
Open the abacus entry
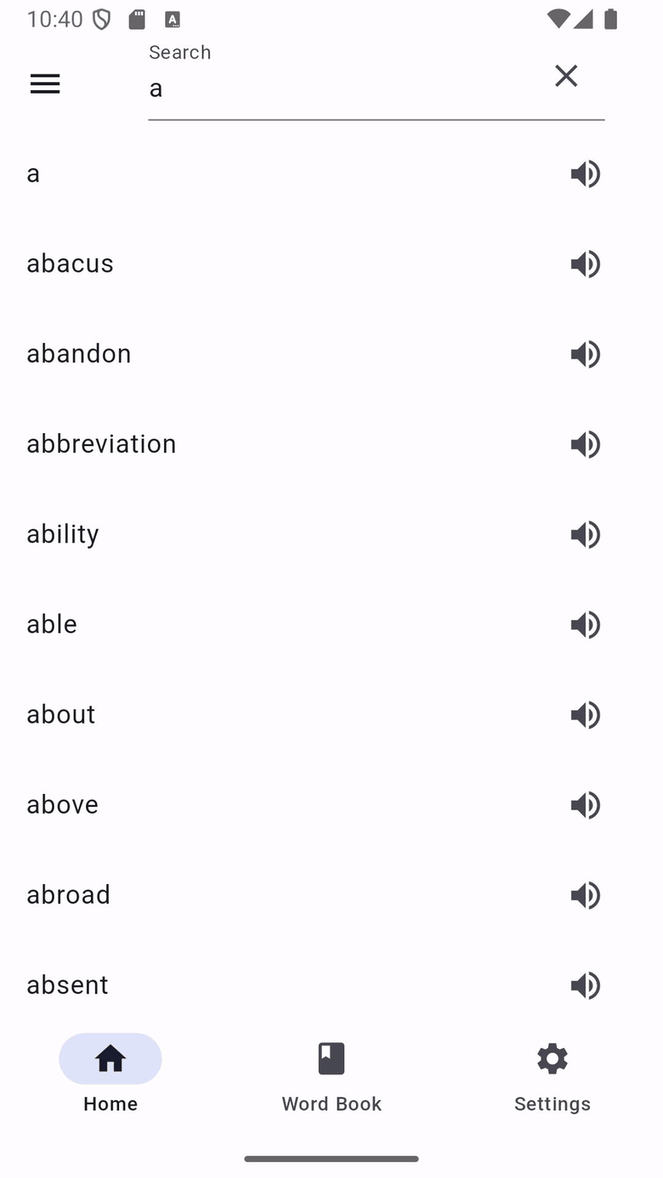pyautogui.click(x=71, y=264)
